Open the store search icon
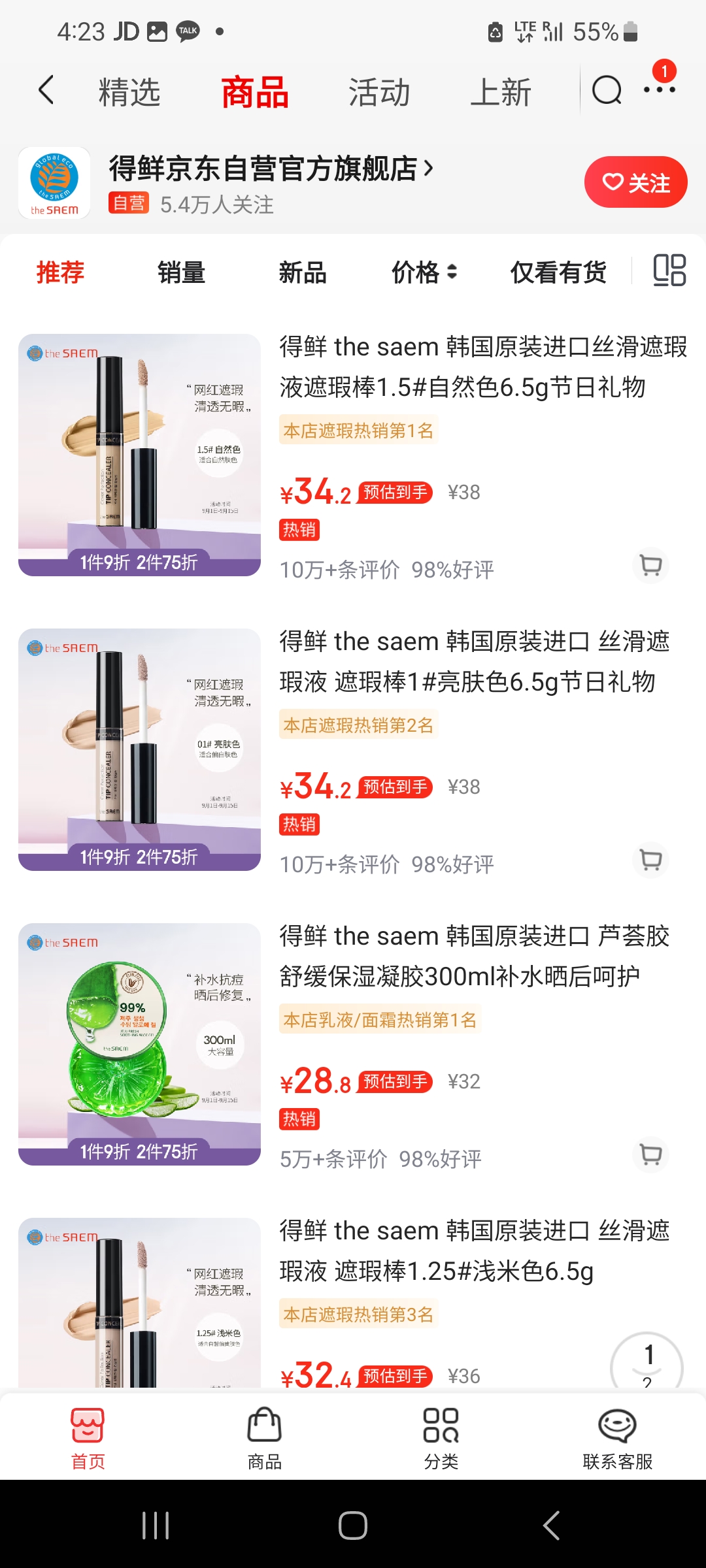The height and width of the screenshot is (1568, 706). point(607,90)
